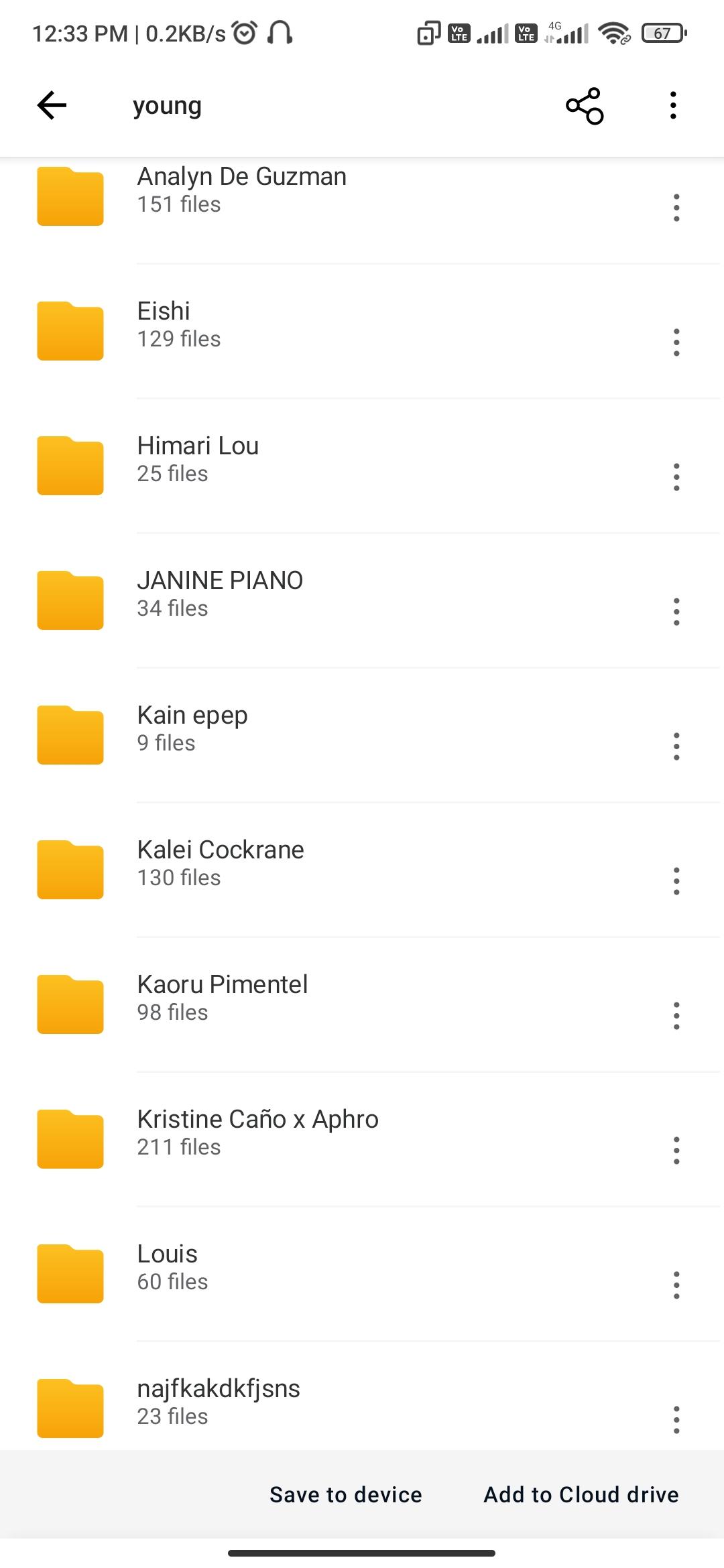724x1568 pixels.
Task: Open the Kain epep folder
Action: 192,729
